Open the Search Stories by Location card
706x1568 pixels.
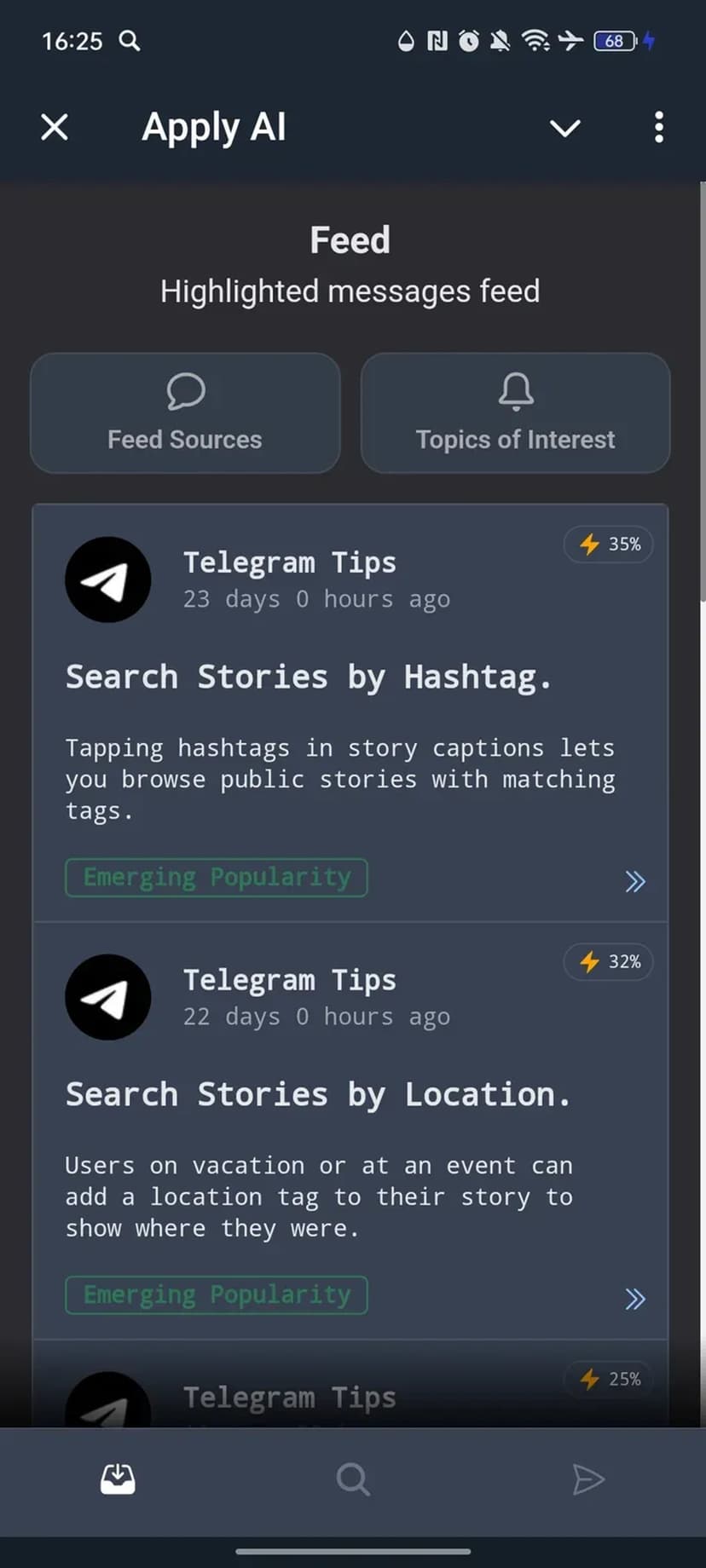pos(317,1095)
